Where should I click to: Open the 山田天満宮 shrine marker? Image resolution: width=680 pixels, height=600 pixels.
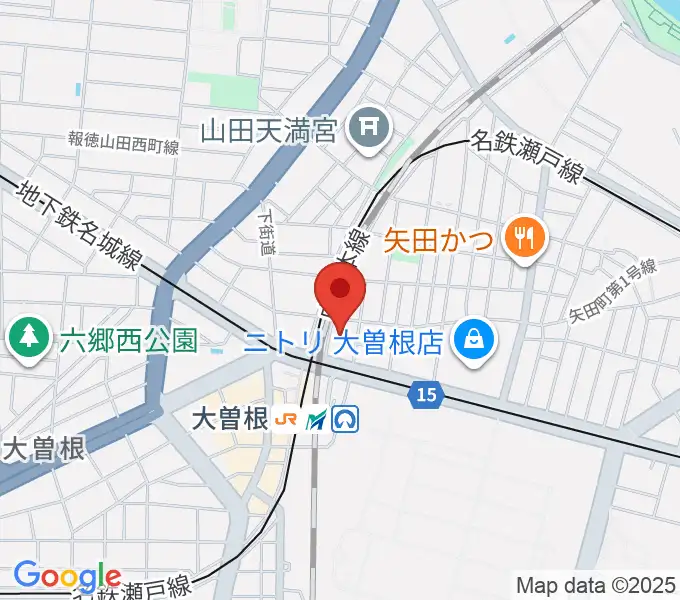[370, 130]
